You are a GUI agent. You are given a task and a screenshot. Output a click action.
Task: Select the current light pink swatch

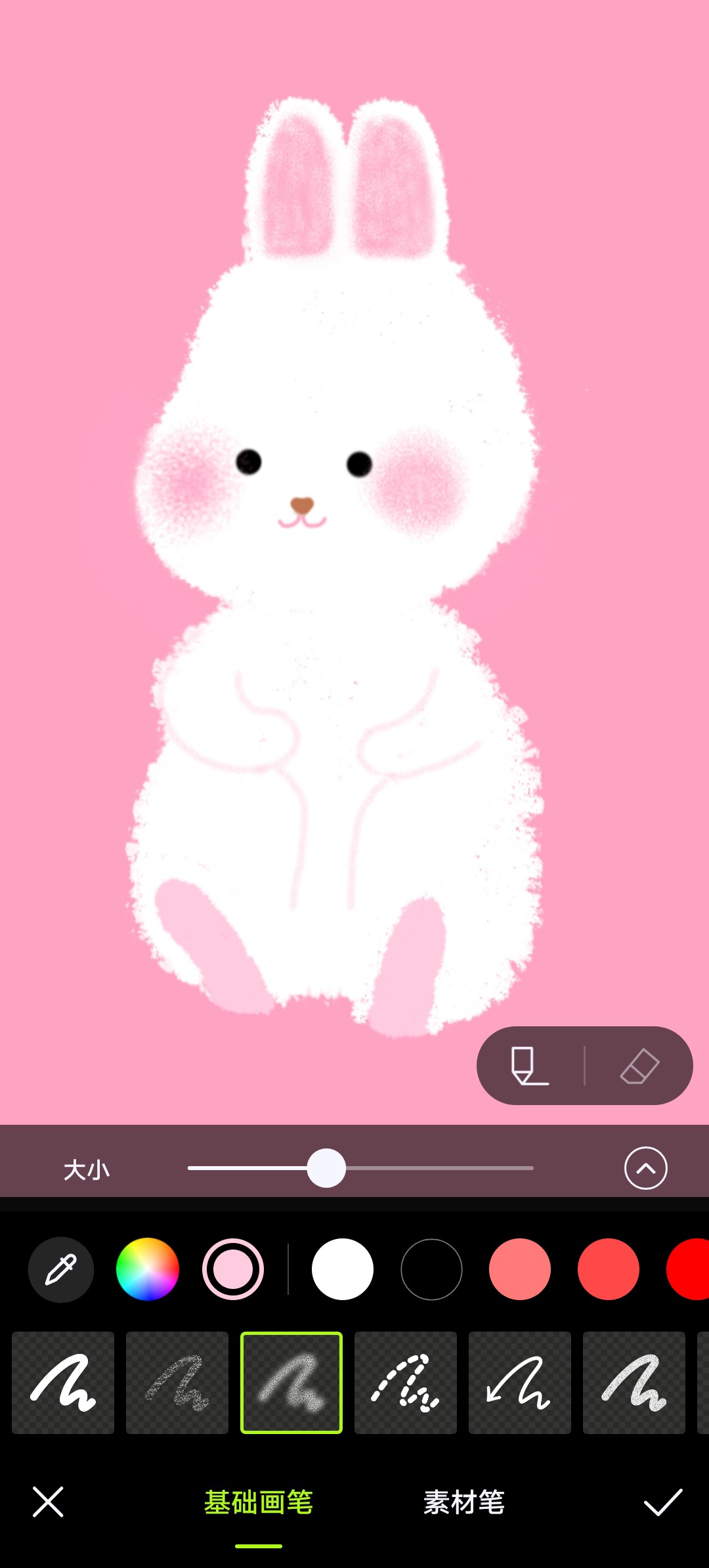pyautogui.click(x=233, y=1269)
